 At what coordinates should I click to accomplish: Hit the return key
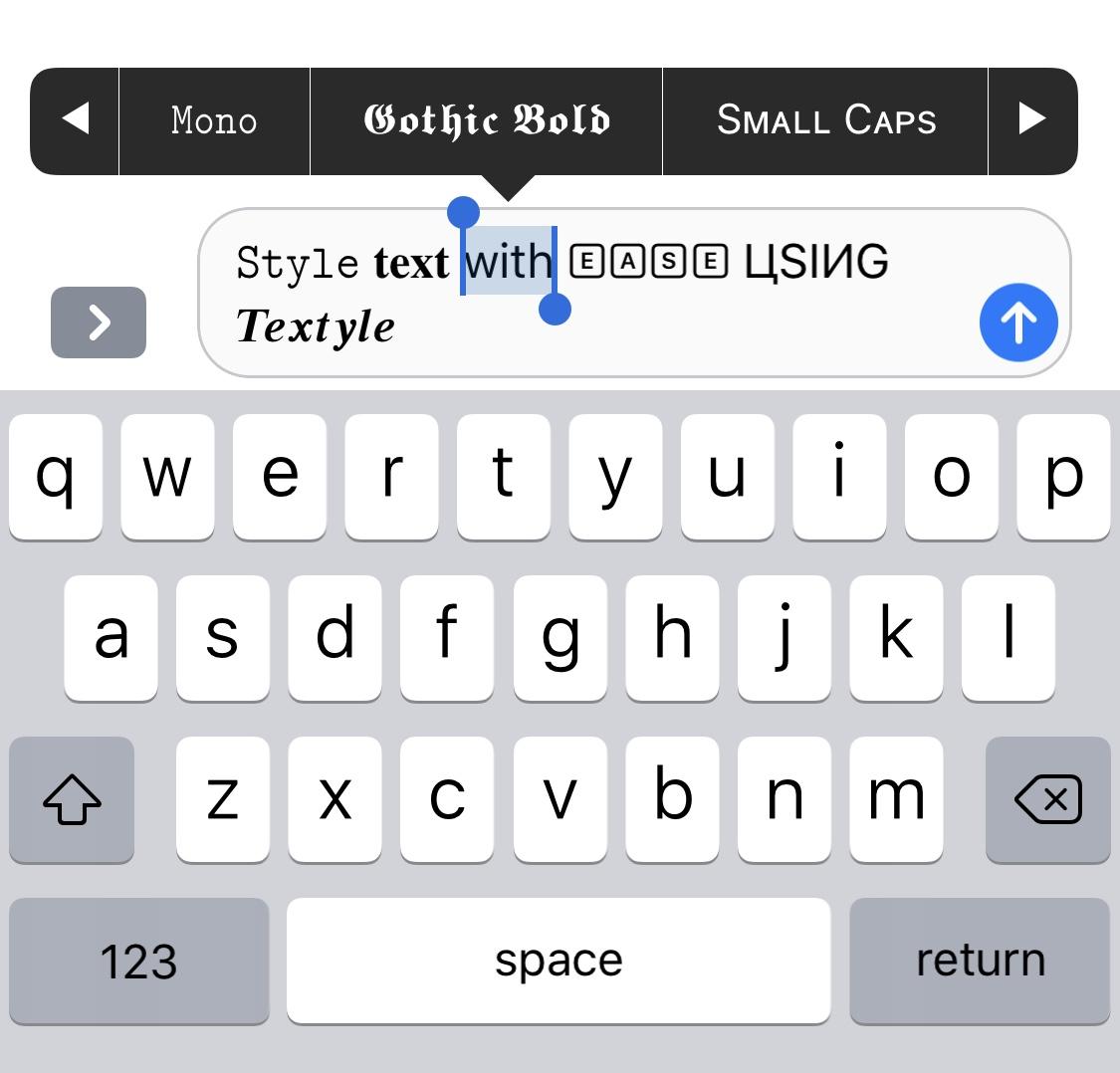pos(980,961)
